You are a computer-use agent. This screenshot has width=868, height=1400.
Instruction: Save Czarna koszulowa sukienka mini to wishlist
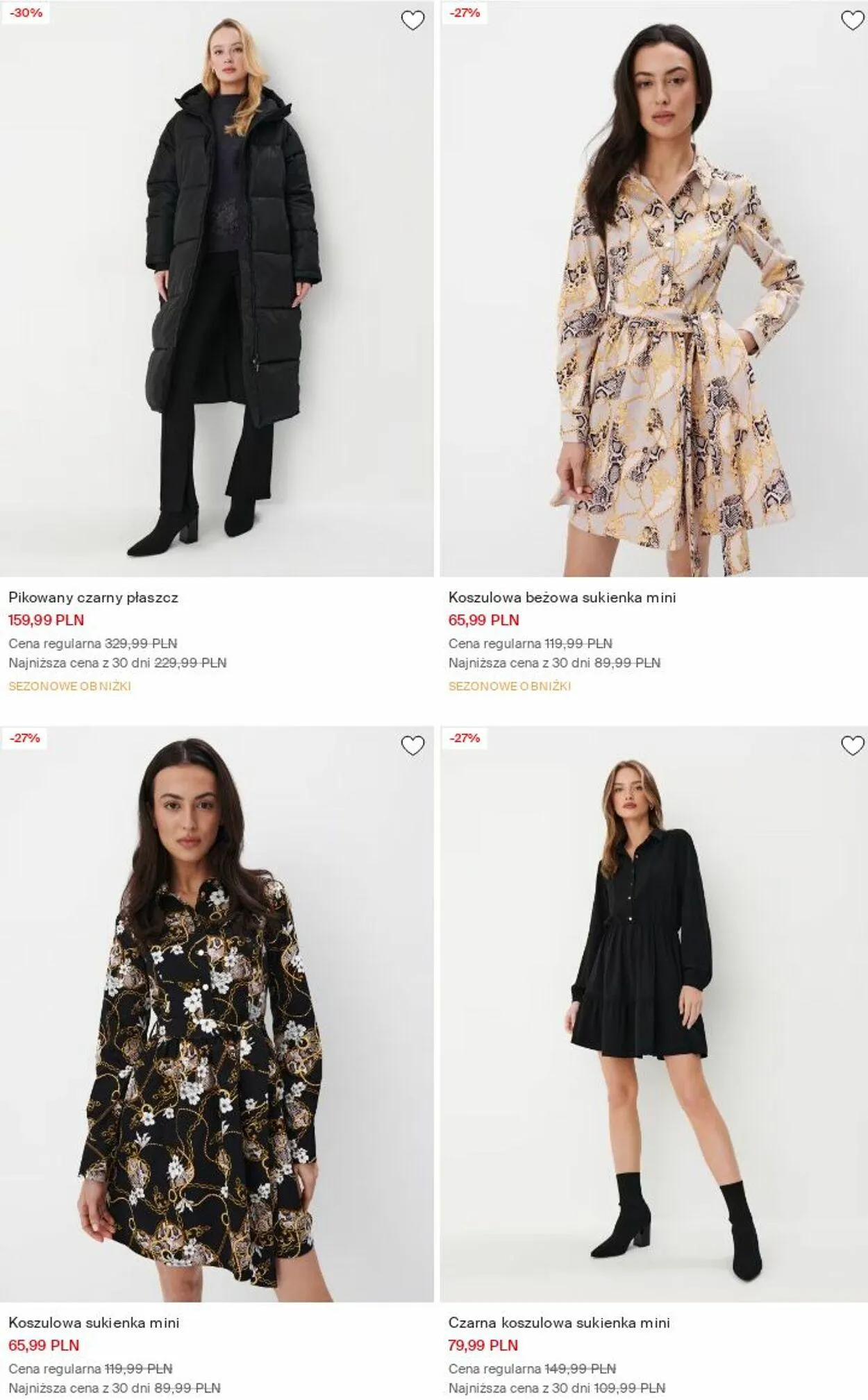tap(853, 746)
